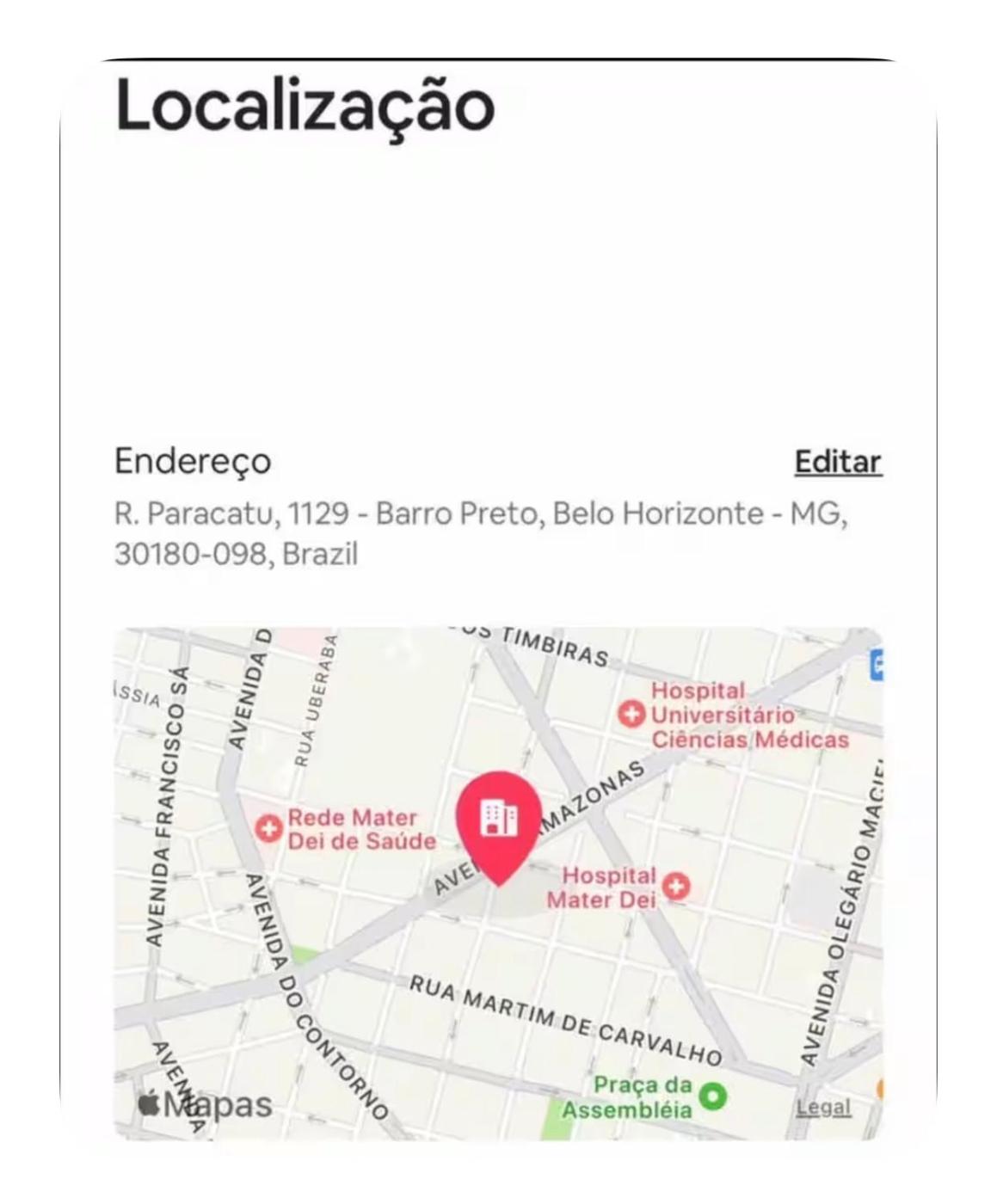Screen dimensions: 997x1204
Task: Open the Legal link on the map
Action: coord(823,1107)
